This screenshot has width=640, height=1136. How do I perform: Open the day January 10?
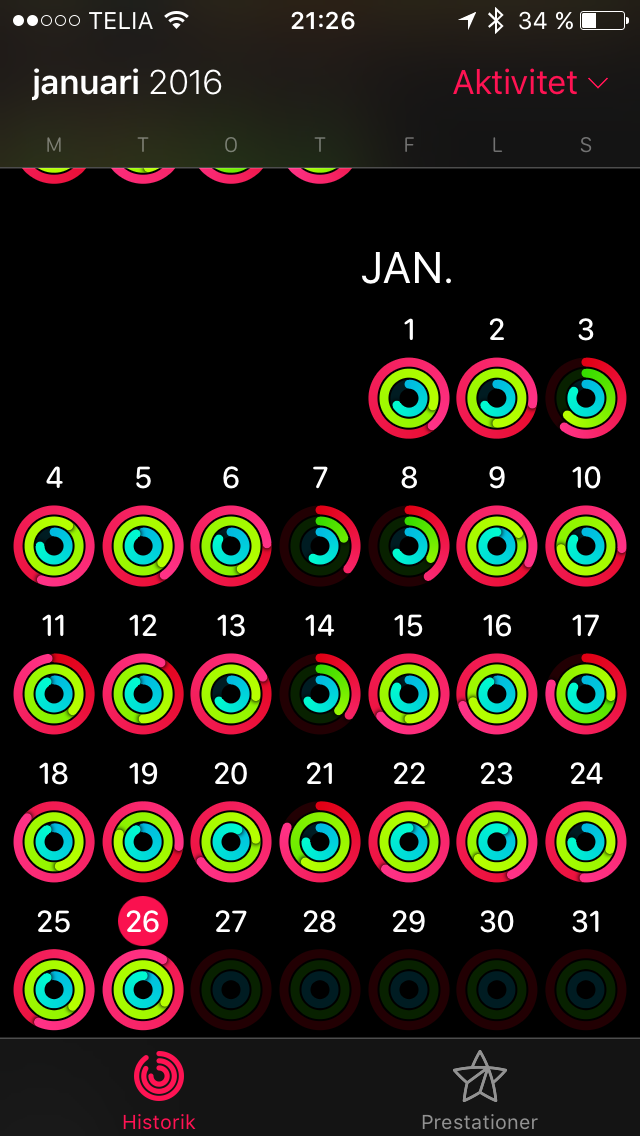[586, 546]
